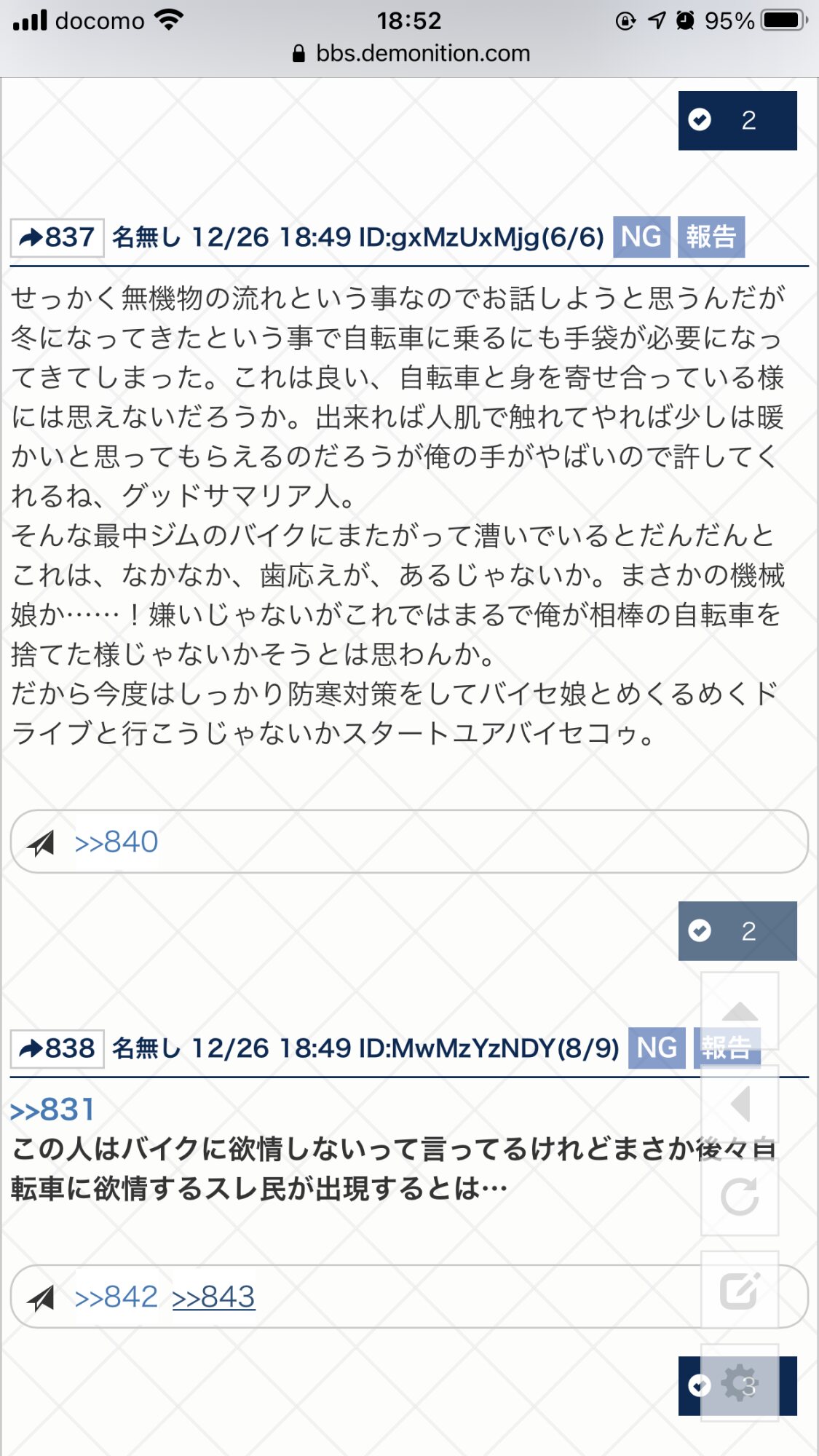Write a new post with pencil icon

click(740, 1290)
